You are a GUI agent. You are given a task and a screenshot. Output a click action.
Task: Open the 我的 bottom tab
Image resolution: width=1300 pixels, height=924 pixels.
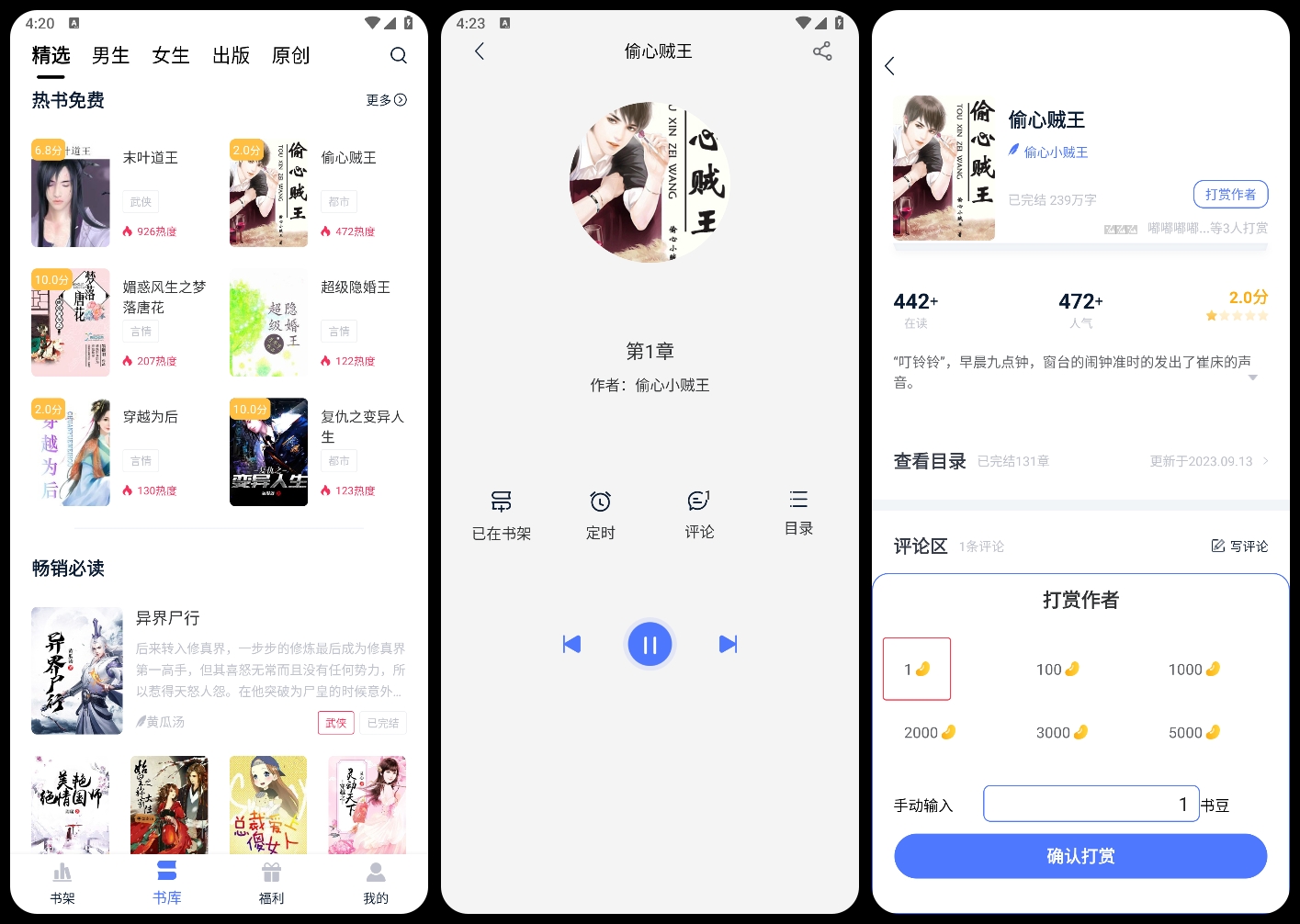(376, 883)
